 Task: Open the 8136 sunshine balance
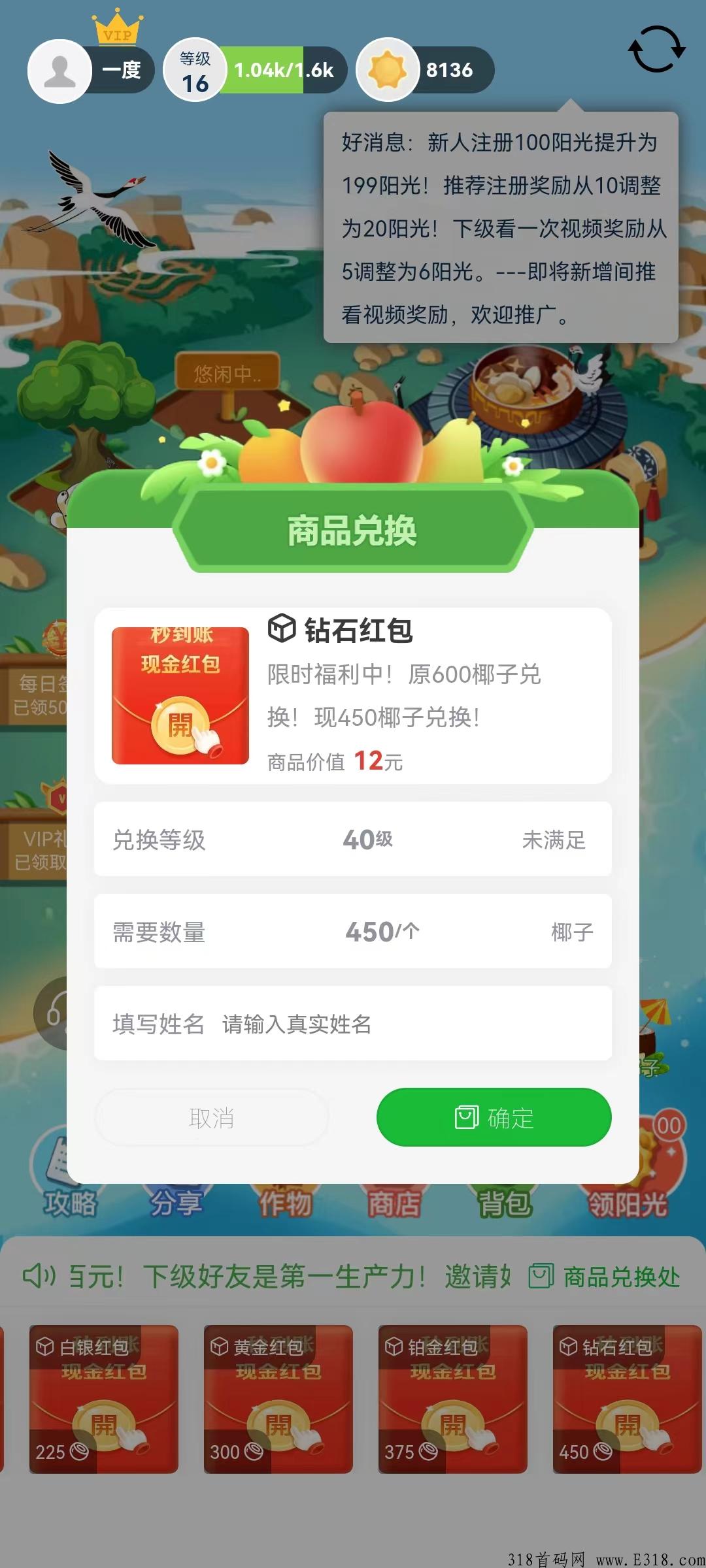[425, 70]
